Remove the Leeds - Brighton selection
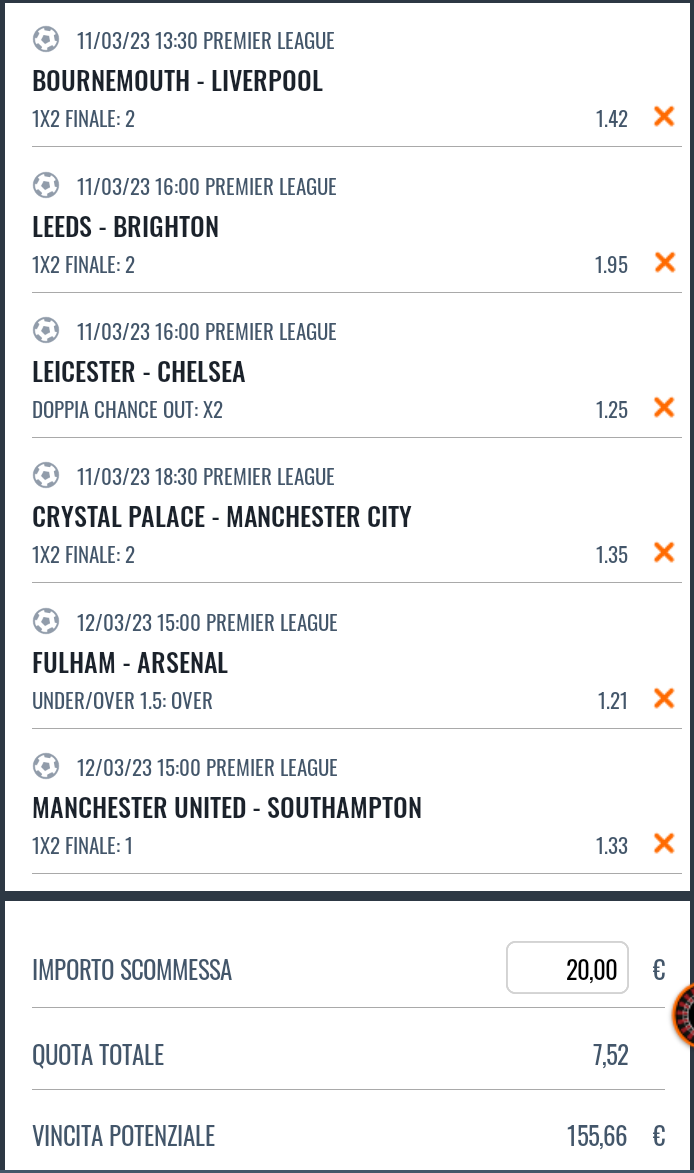This screenshot has height=1173, width=694. (664, 263)
